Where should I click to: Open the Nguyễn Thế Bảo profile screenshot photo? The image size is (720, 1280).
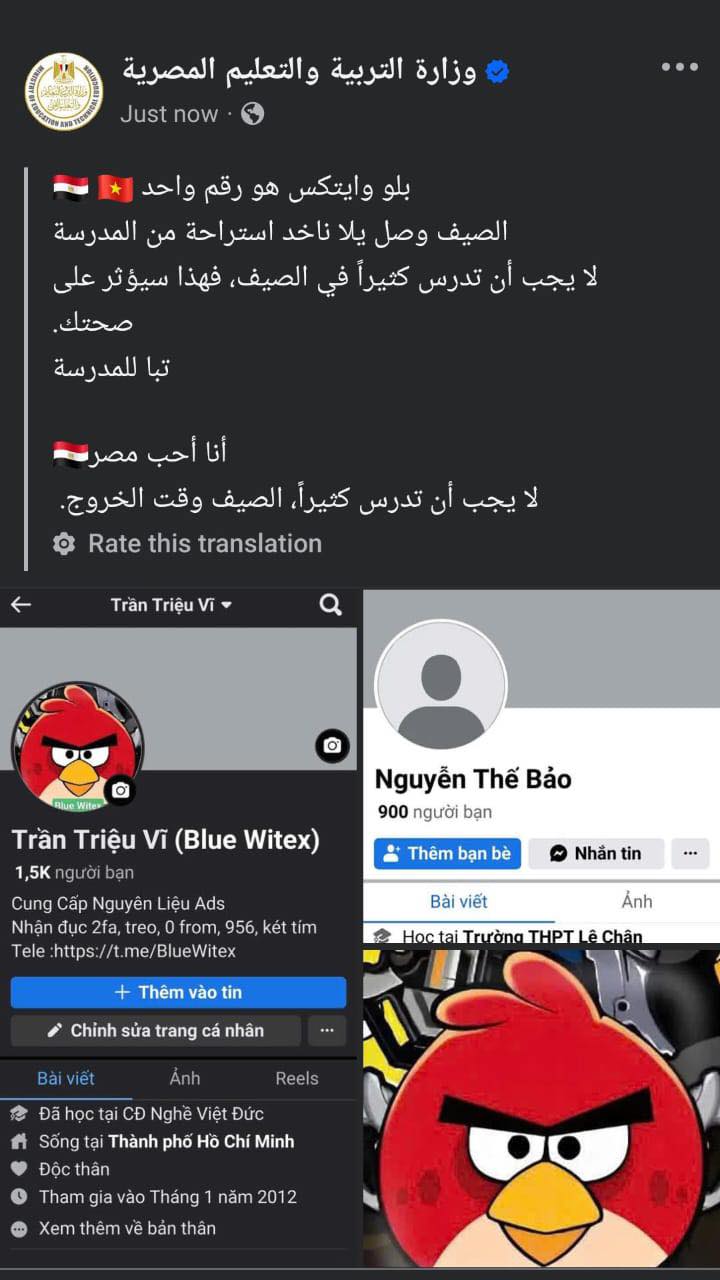(x=540, y=765)
